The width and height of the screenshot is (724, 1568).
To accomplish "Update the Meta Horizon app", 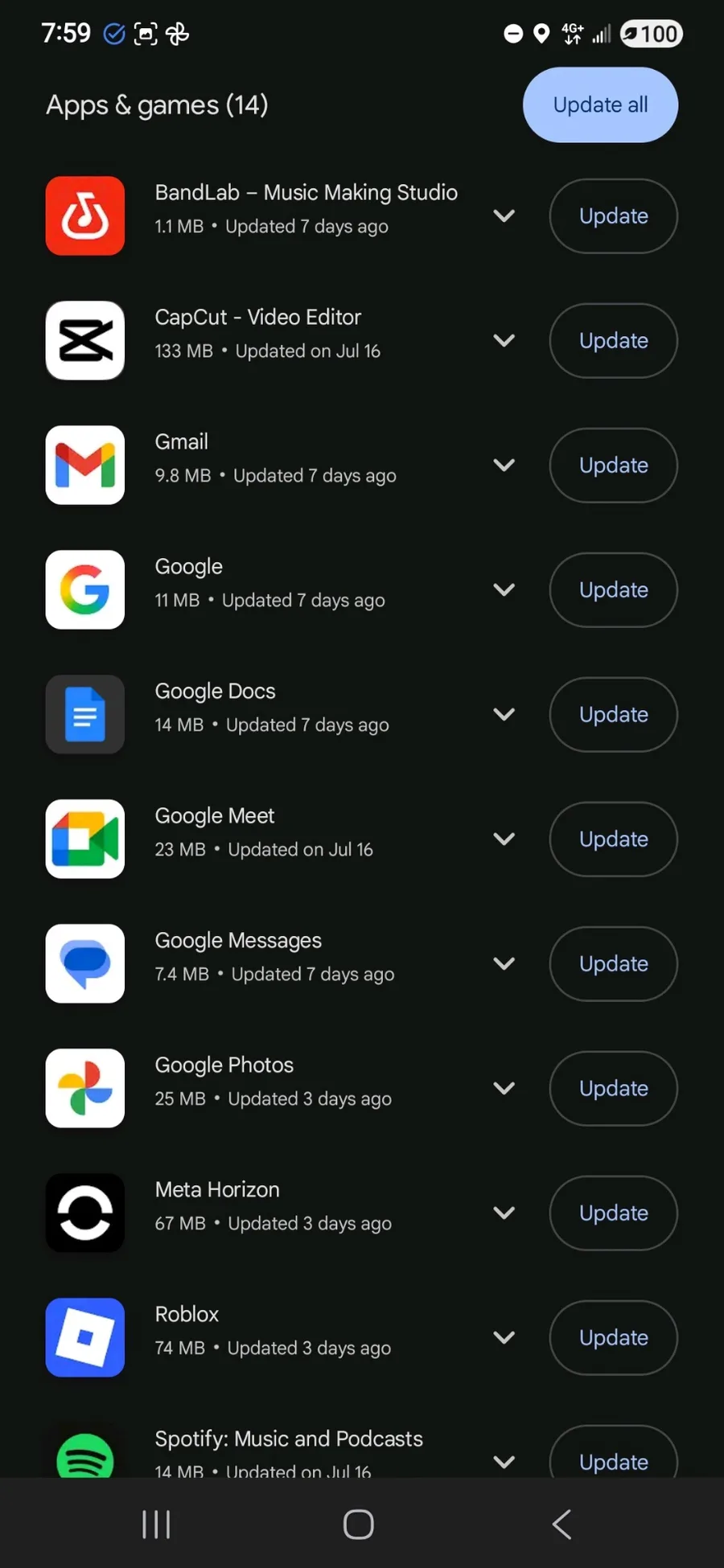I will [613, 1213].
